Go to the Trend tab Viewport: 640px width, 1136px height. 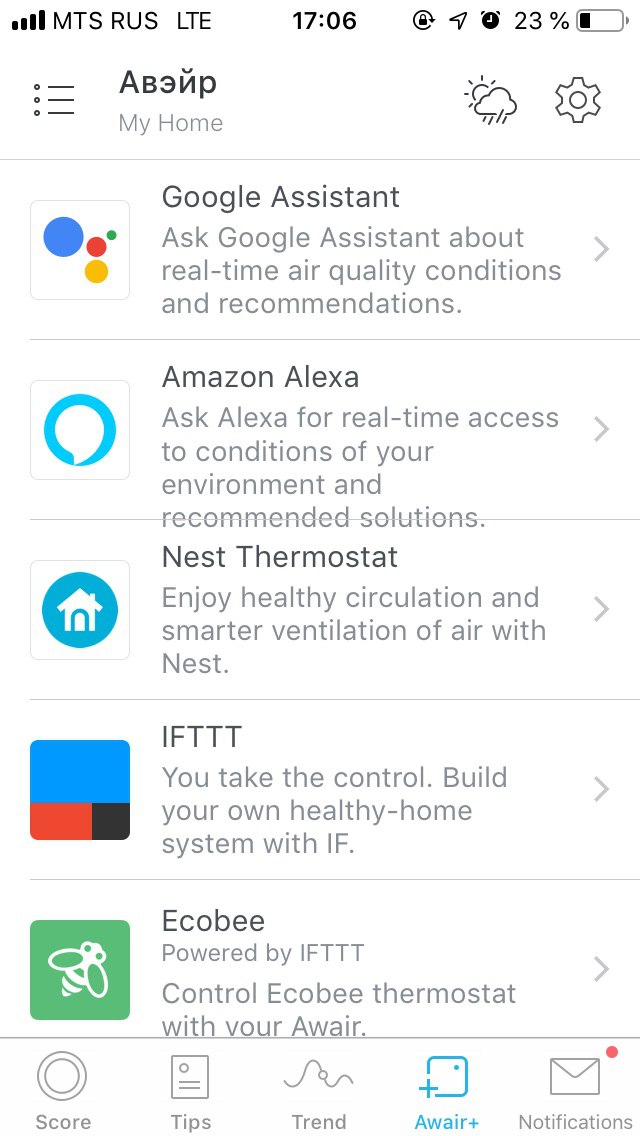[x=319, y=1090]
